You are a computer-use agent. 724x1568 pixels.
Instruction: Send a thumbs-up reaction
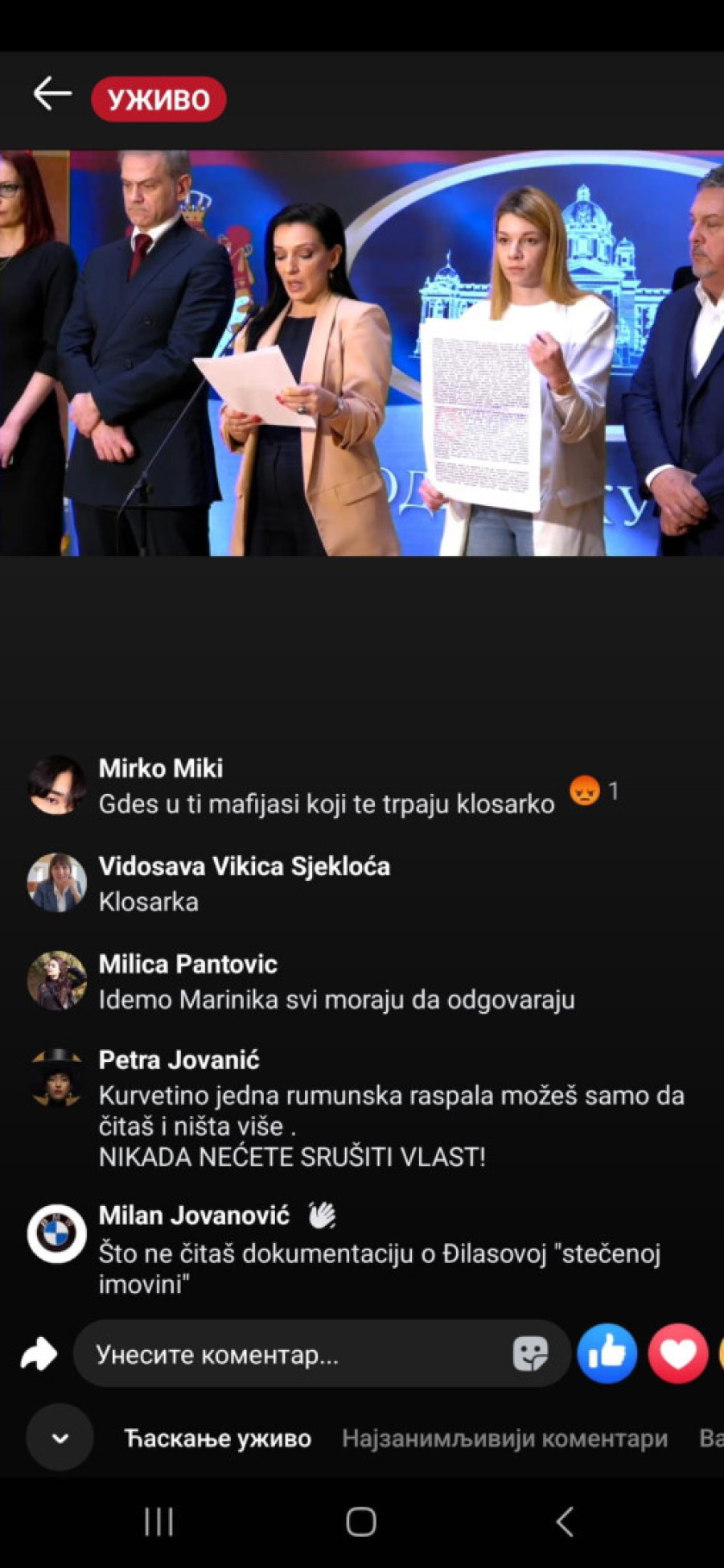[607, 1353]
